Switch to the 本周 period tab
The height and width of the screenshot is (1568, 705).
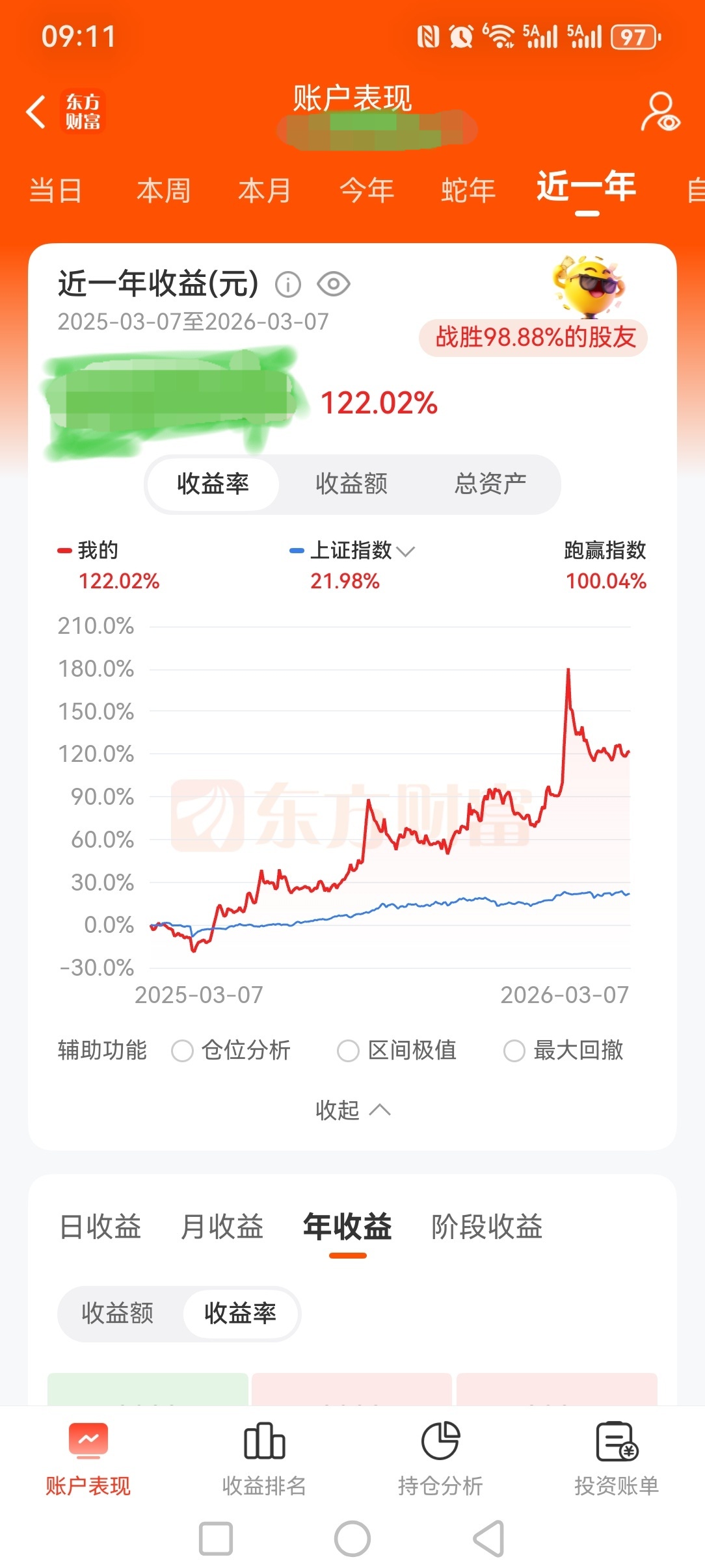click(x=163, y=191)
